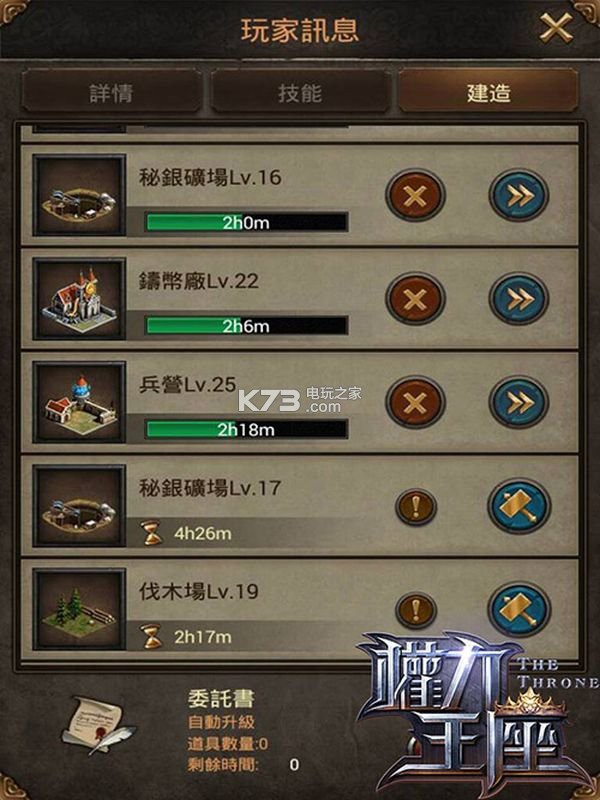Start building 伐木場 Lv.19 with hammer
Viewport: 600px width, 800px height.
(x=519, y=610)
